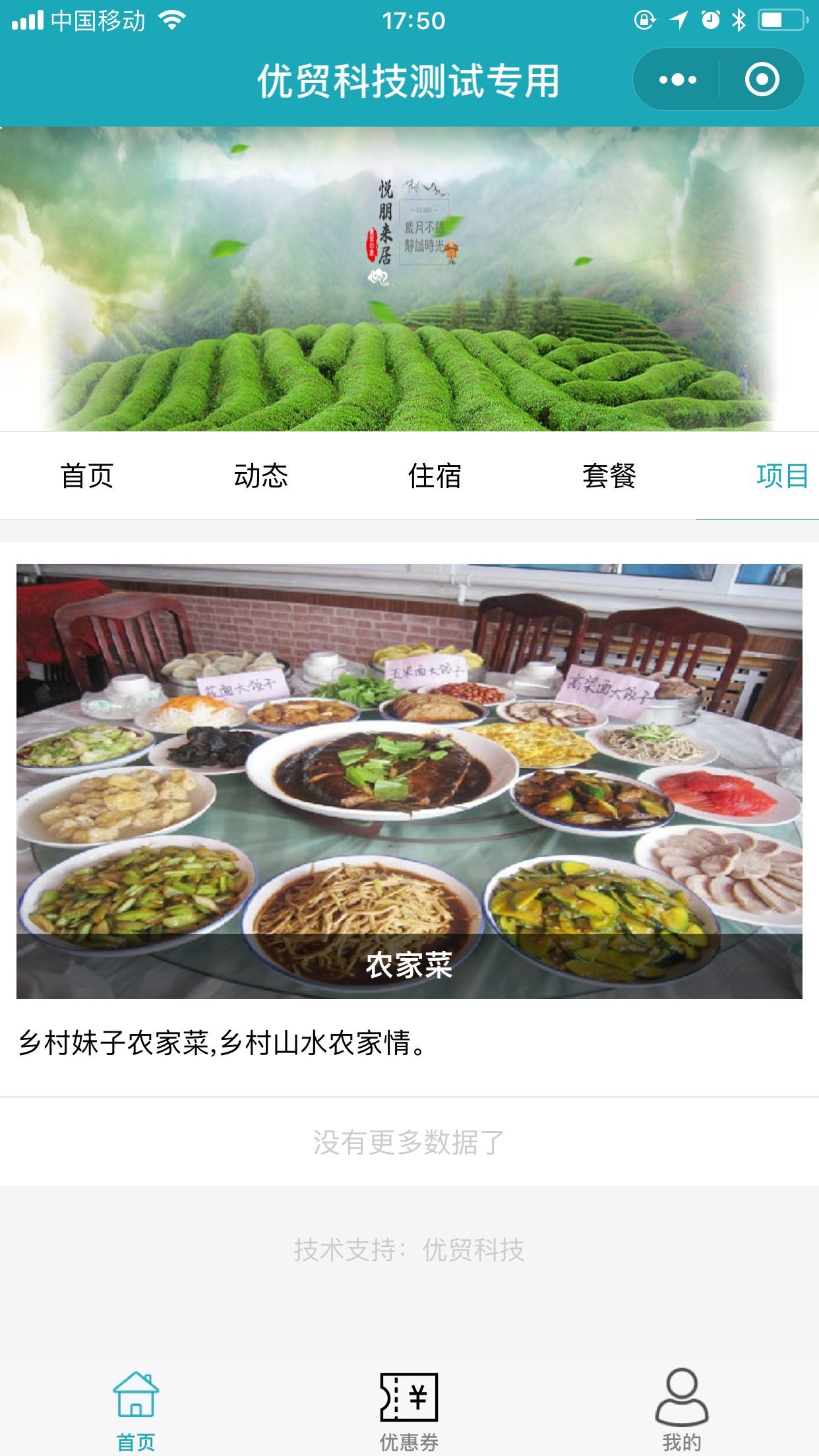Screen dimensions: 819x1456
Task: Open the mini program more-options menu
Action: coord(677,80)
